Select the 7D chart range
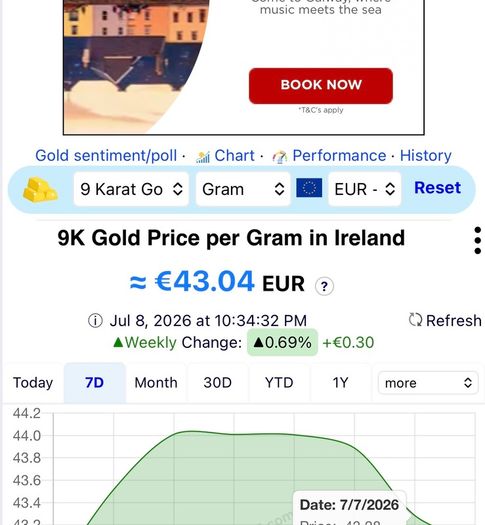 (x=95, y=383)
